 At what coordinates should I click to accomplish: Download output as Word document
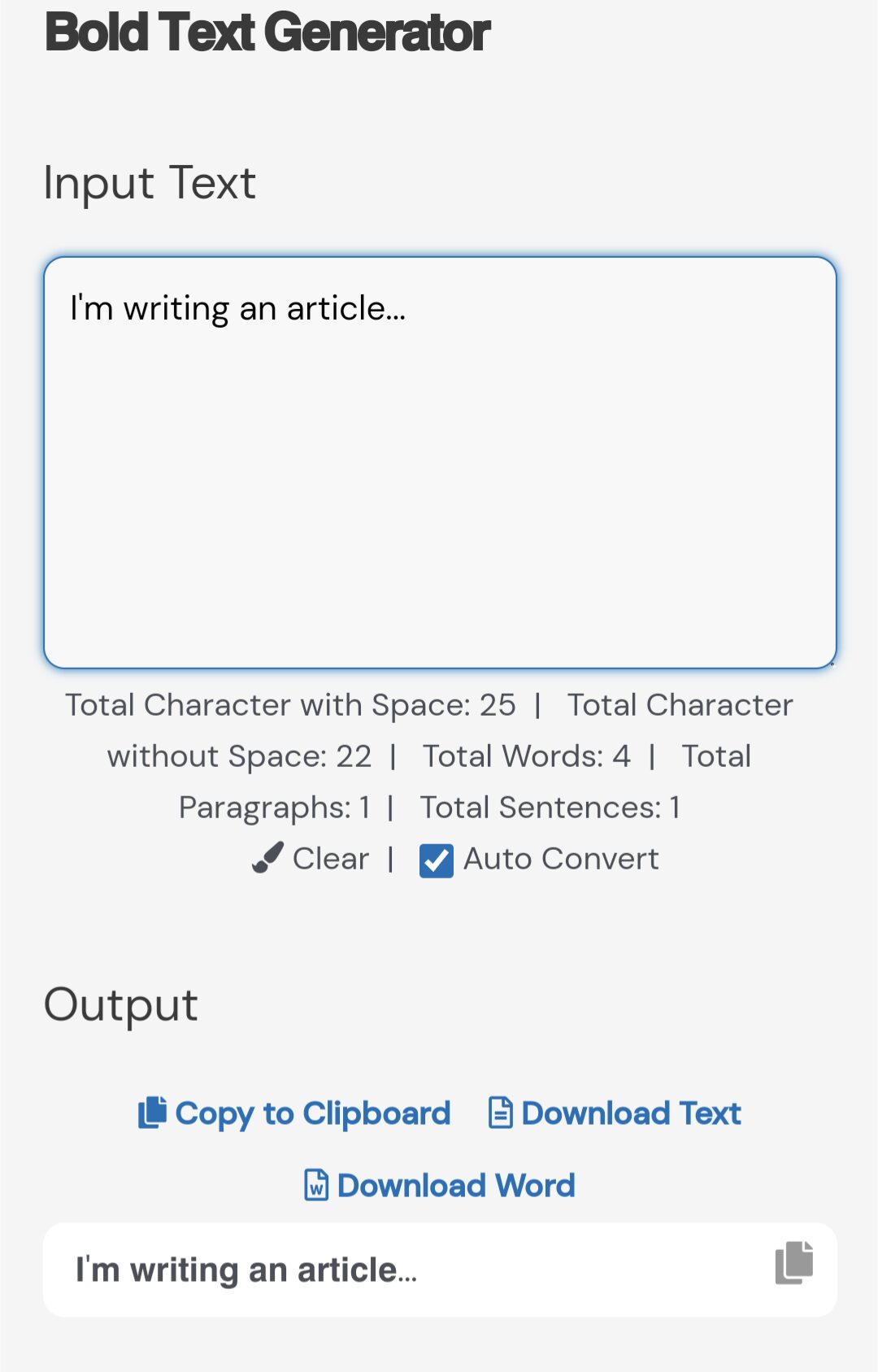(x=440, y=1186)
